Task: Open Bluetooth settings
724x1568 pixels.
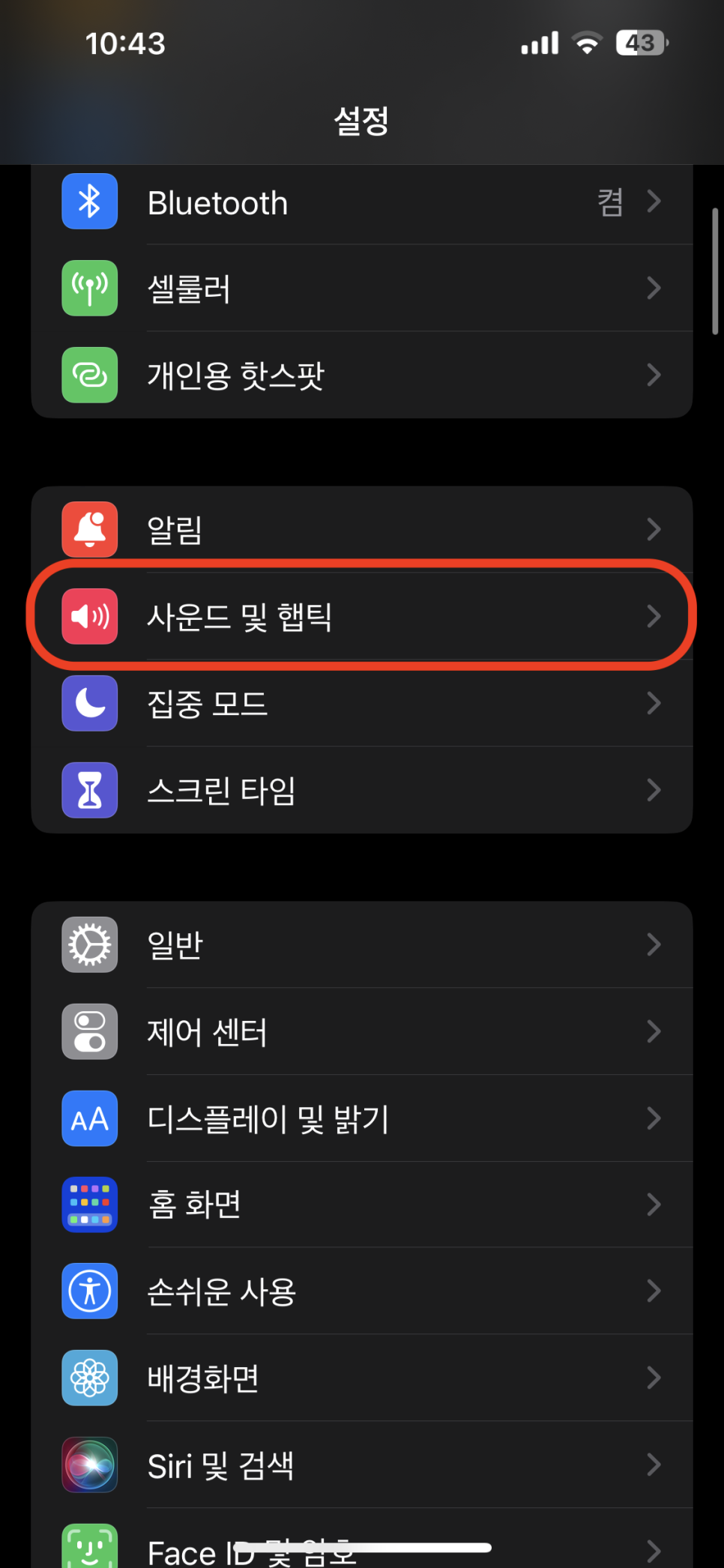Action: pyautogui.click(x=362, y=202)
